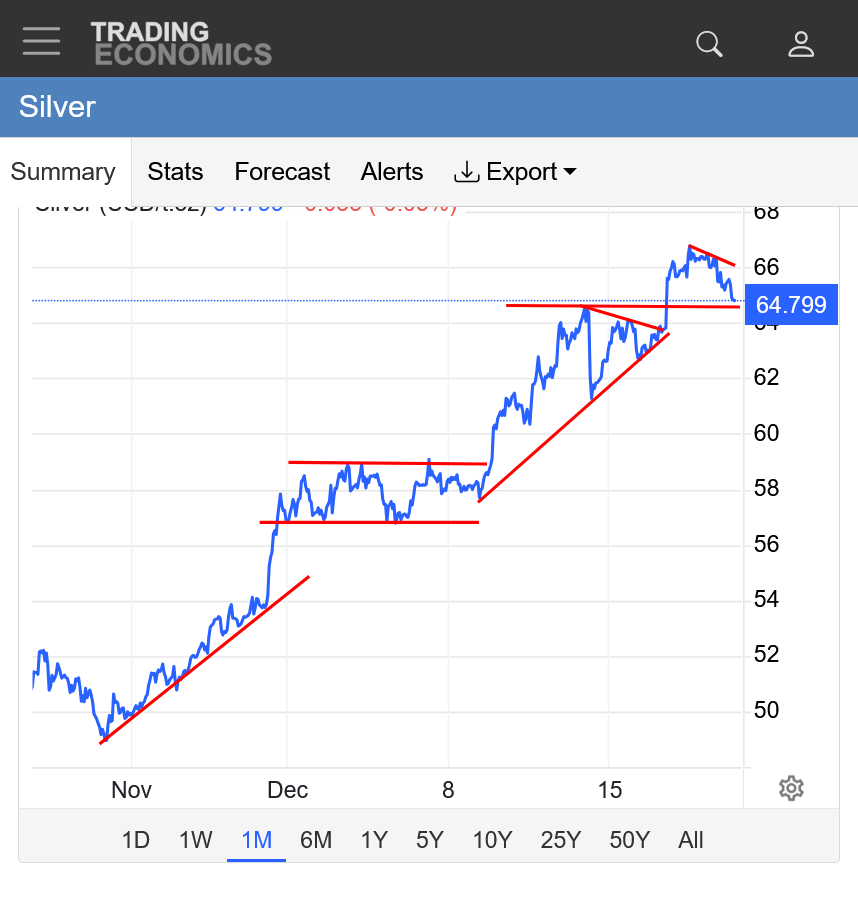Open the Forecast tab
Viewport: 858px width, 901px height.
coord(282,172)
